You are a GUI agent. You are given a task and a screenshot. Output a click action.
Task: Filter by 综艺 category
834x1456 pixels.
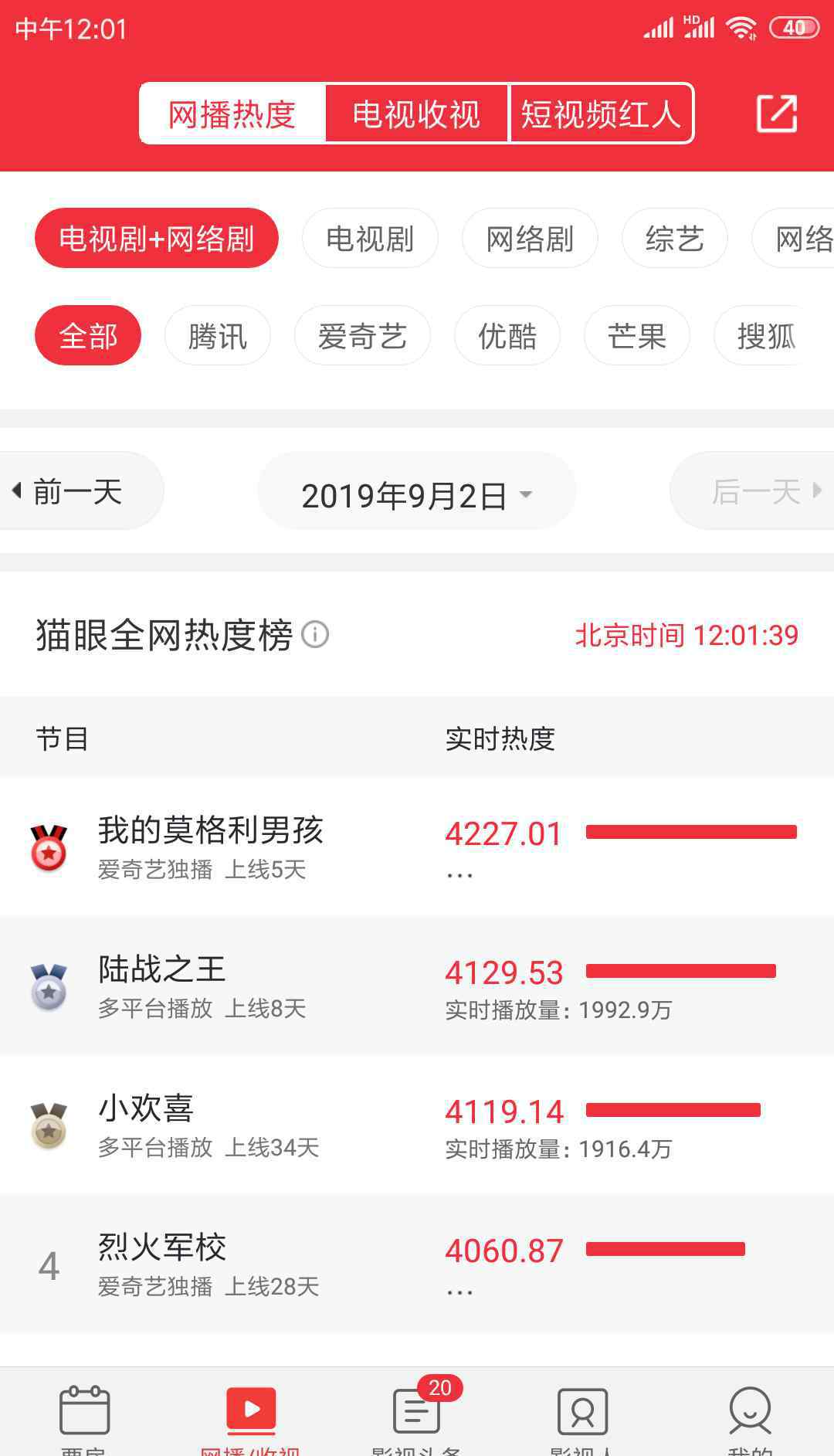point(675,238)
